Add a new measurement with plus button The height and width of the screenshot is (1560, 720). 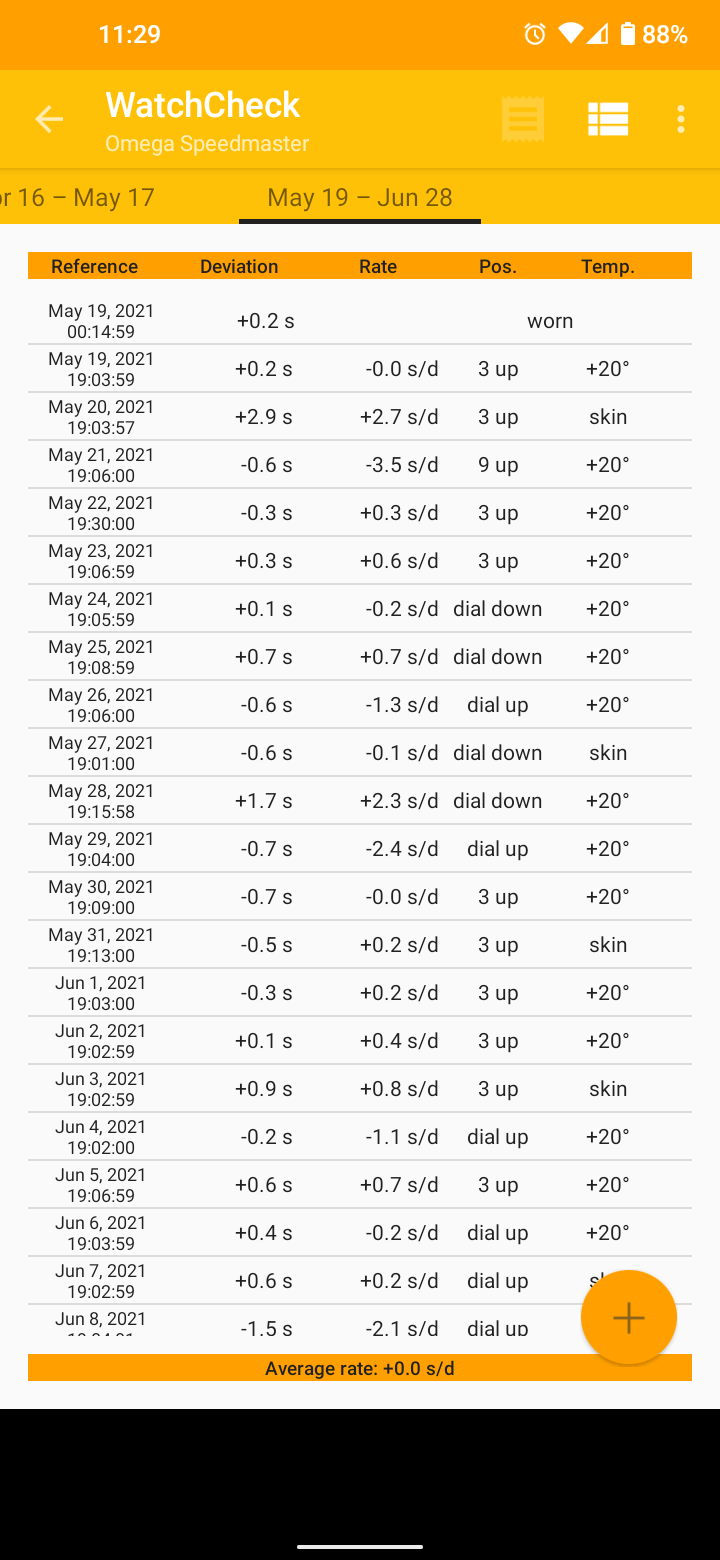coord(628,1318)
